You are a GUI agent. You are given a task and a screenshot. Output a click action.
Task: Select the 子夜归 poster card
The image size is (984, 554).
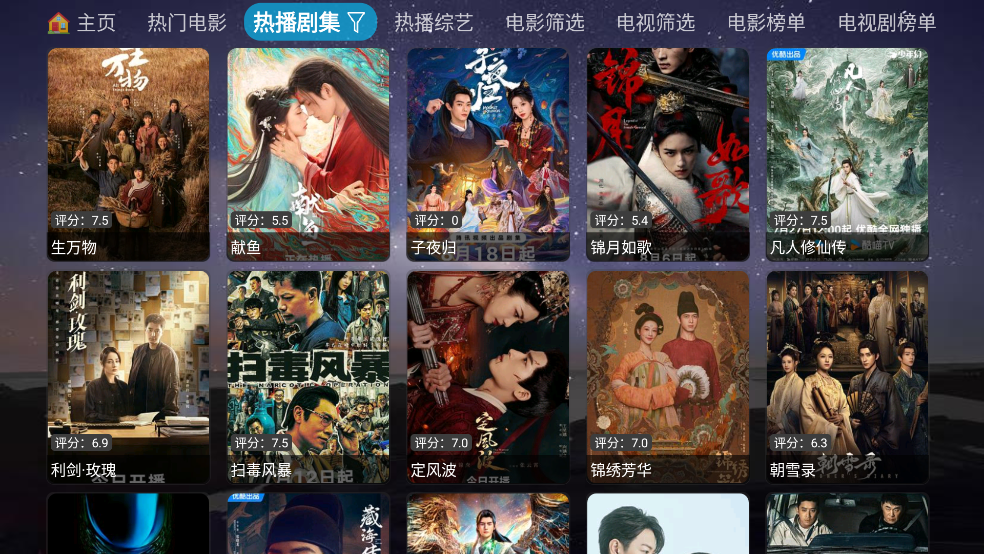point(488,155)
